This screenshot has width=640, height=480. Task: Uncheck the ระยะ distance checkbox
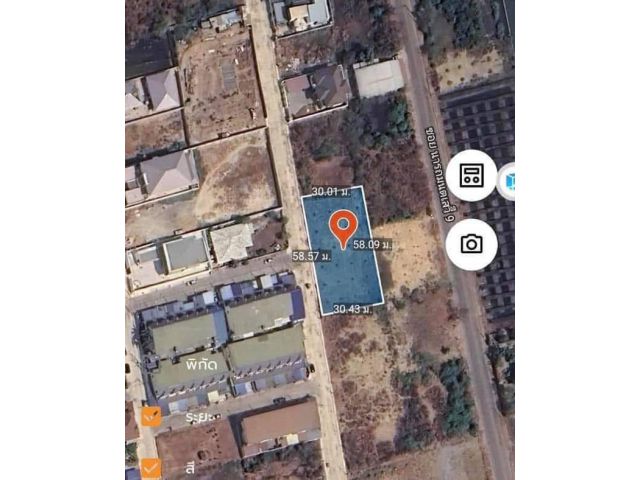coord(151,416)
